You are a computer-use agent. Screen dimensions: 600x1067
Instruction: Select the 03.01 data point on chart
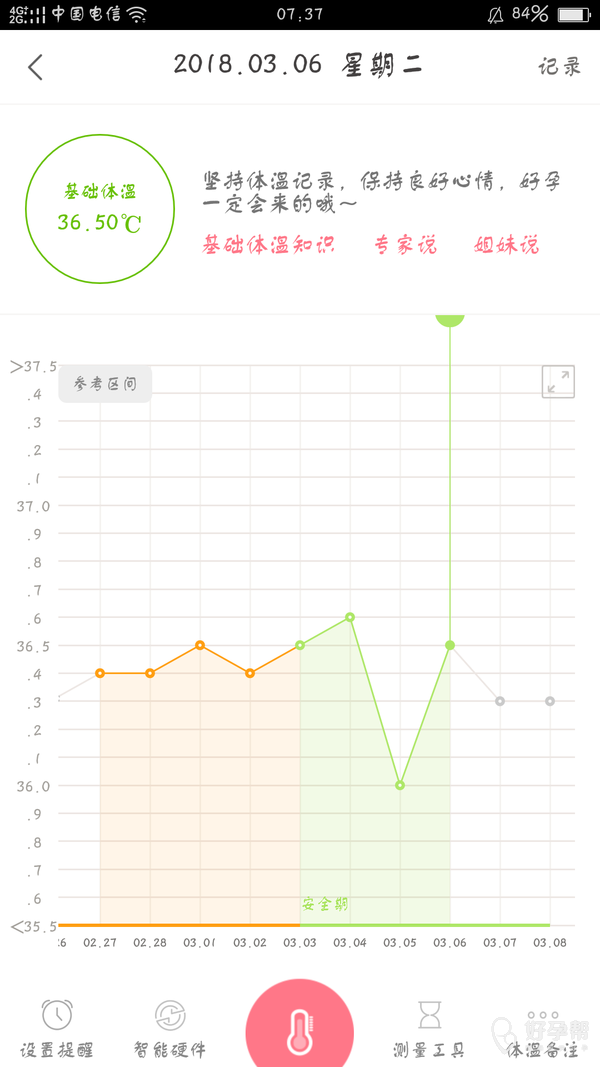(200, 645)
